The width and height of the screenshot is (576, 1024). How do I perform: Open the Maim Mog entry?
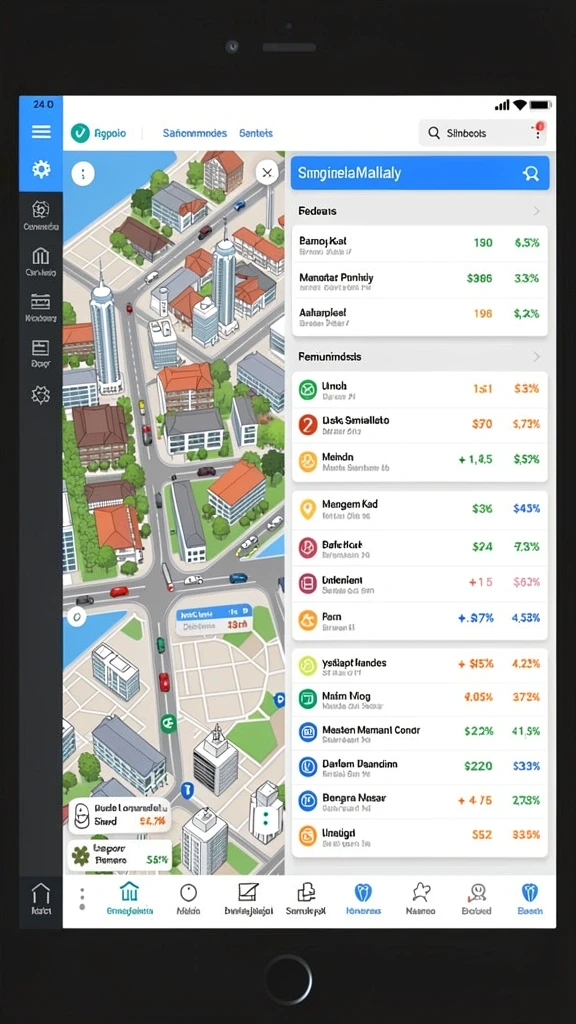pos(419,700)
